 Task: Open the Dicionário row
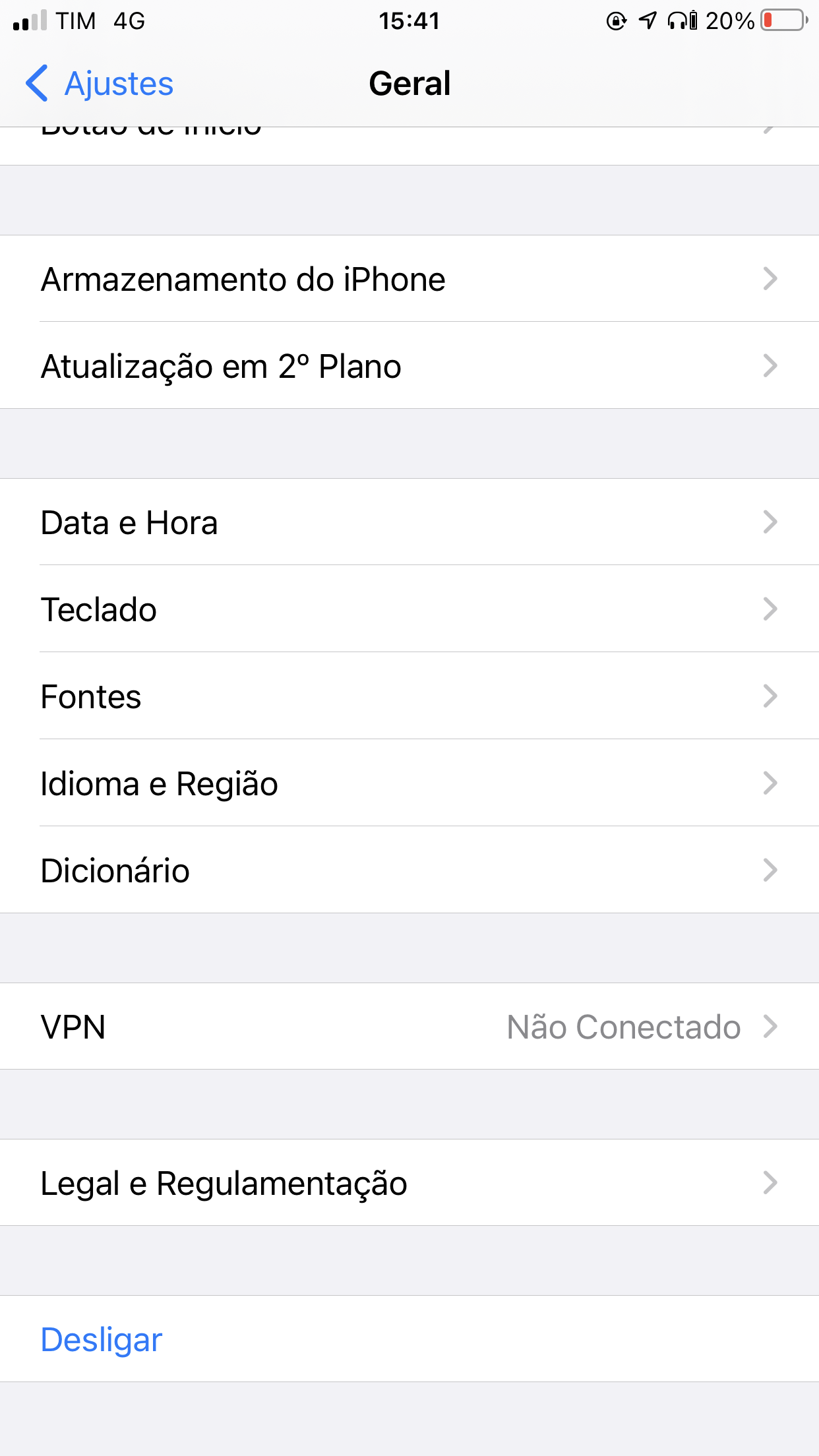(409, 870)
